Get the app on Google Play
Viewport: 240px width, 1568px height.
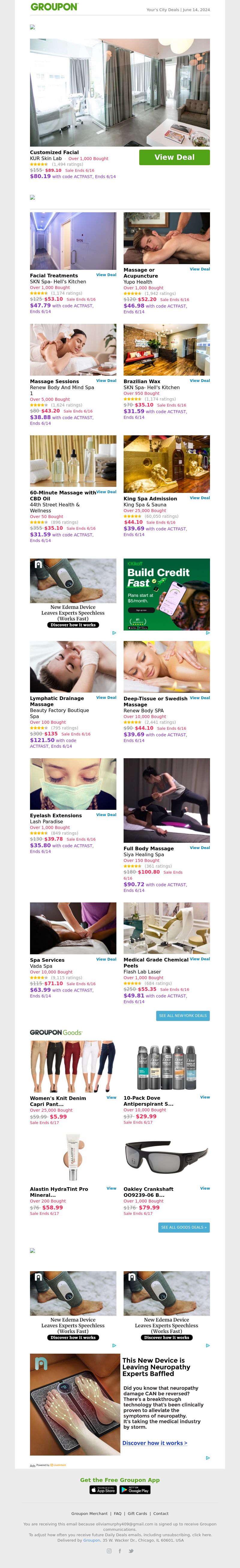pyautogui.click(x=135, y=1489)
